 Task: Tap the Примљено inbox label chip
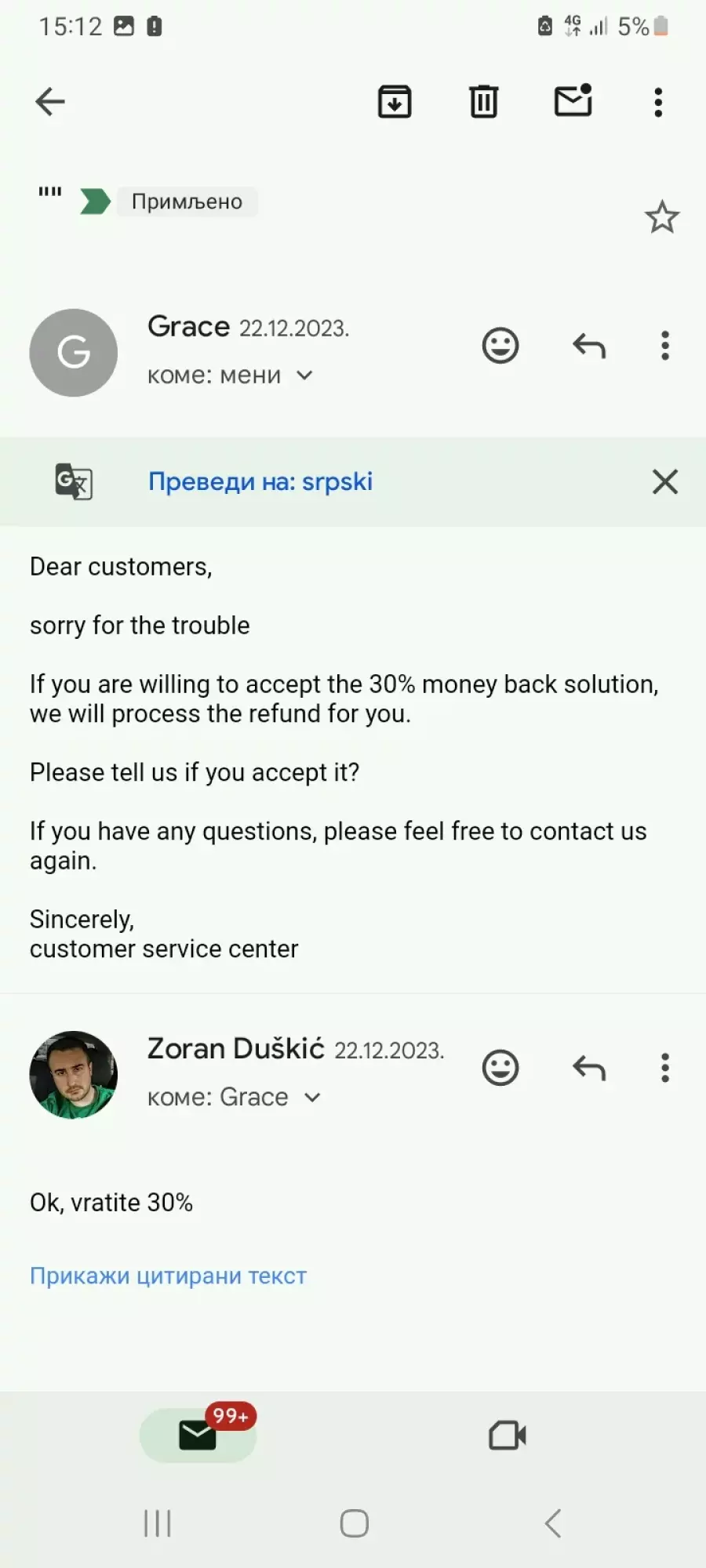point(187,201)
